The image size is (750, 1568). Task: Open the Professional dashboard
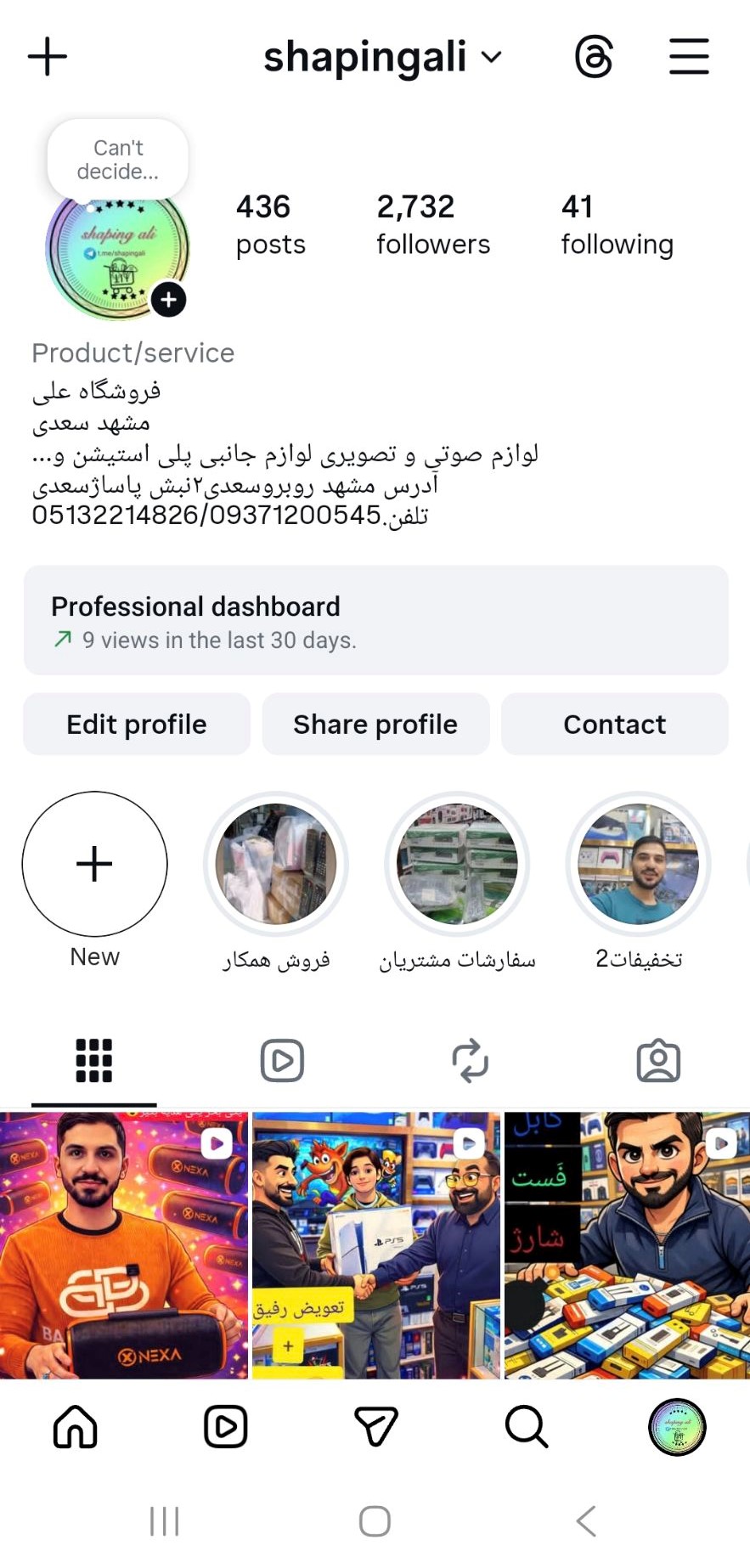coord(375,621)
